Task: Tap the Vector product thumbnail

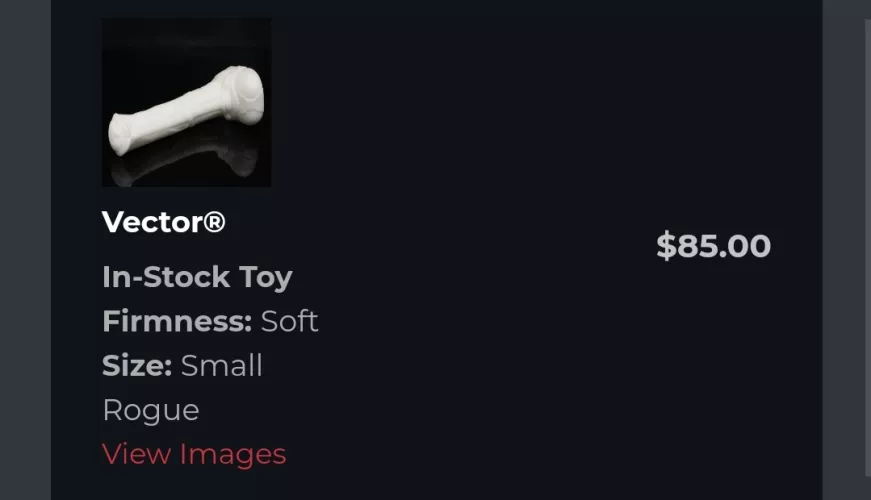Action: coord(186,103)
